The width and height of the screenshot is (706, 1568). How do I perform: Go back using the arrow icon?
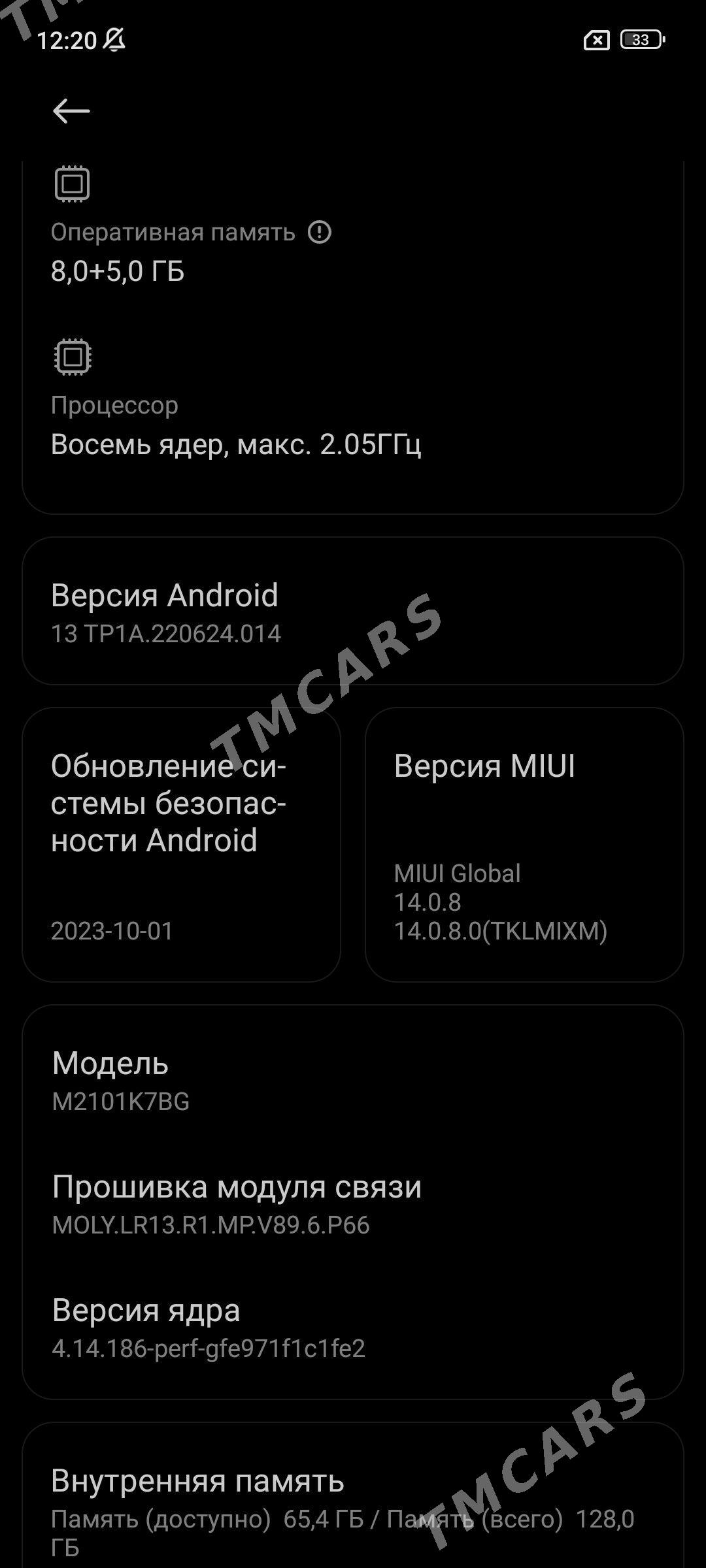click(x=71, y=111)
